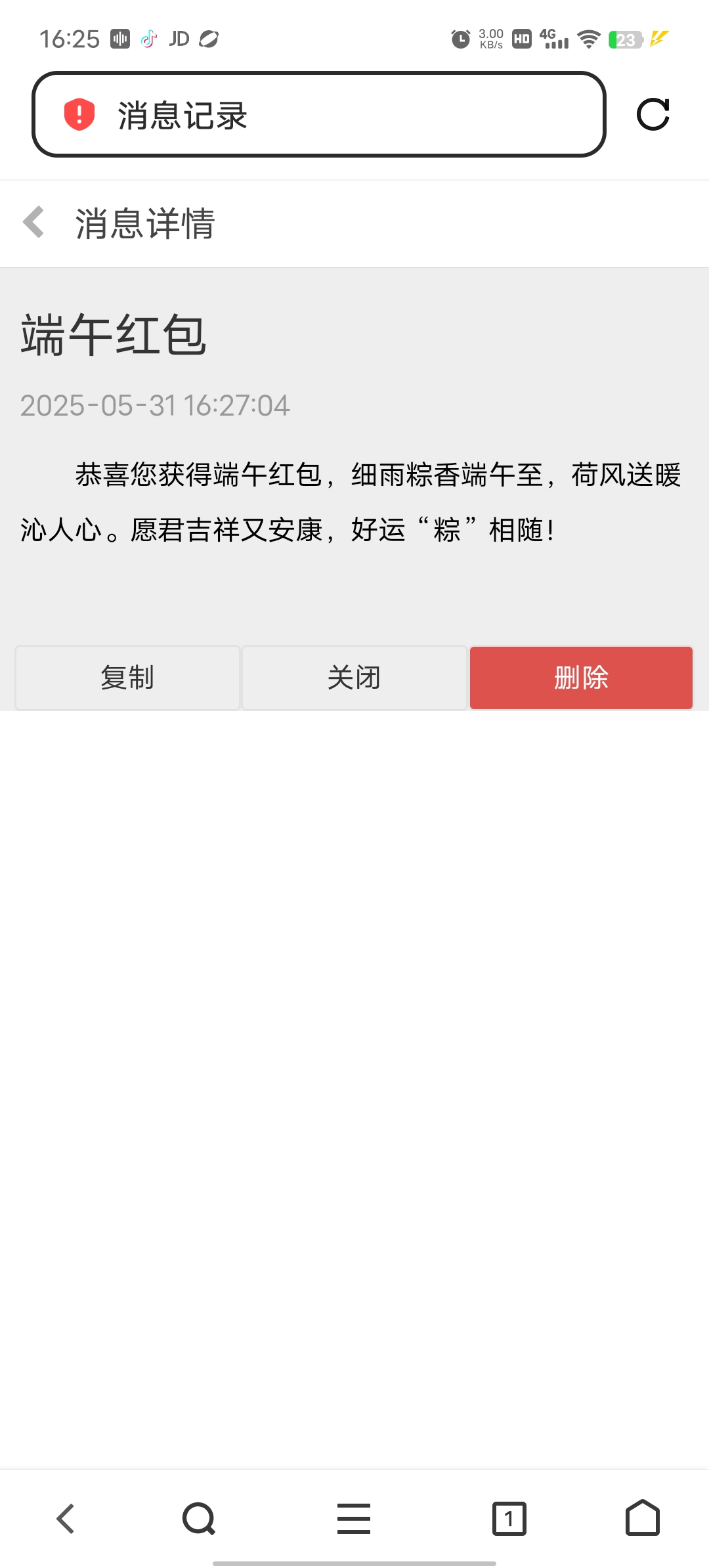Viewport: 709px width, 1568px height.
Task: View open tabs in the tab switcher
Action: pyautogui.click(x=509, y=1518)
